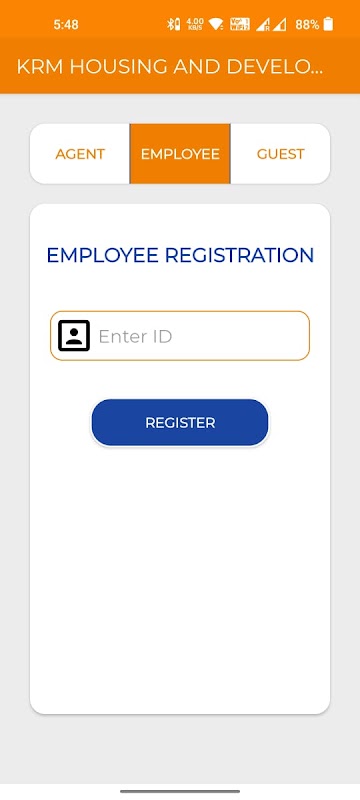
Task: Tap the Register button
Action: 180,422
